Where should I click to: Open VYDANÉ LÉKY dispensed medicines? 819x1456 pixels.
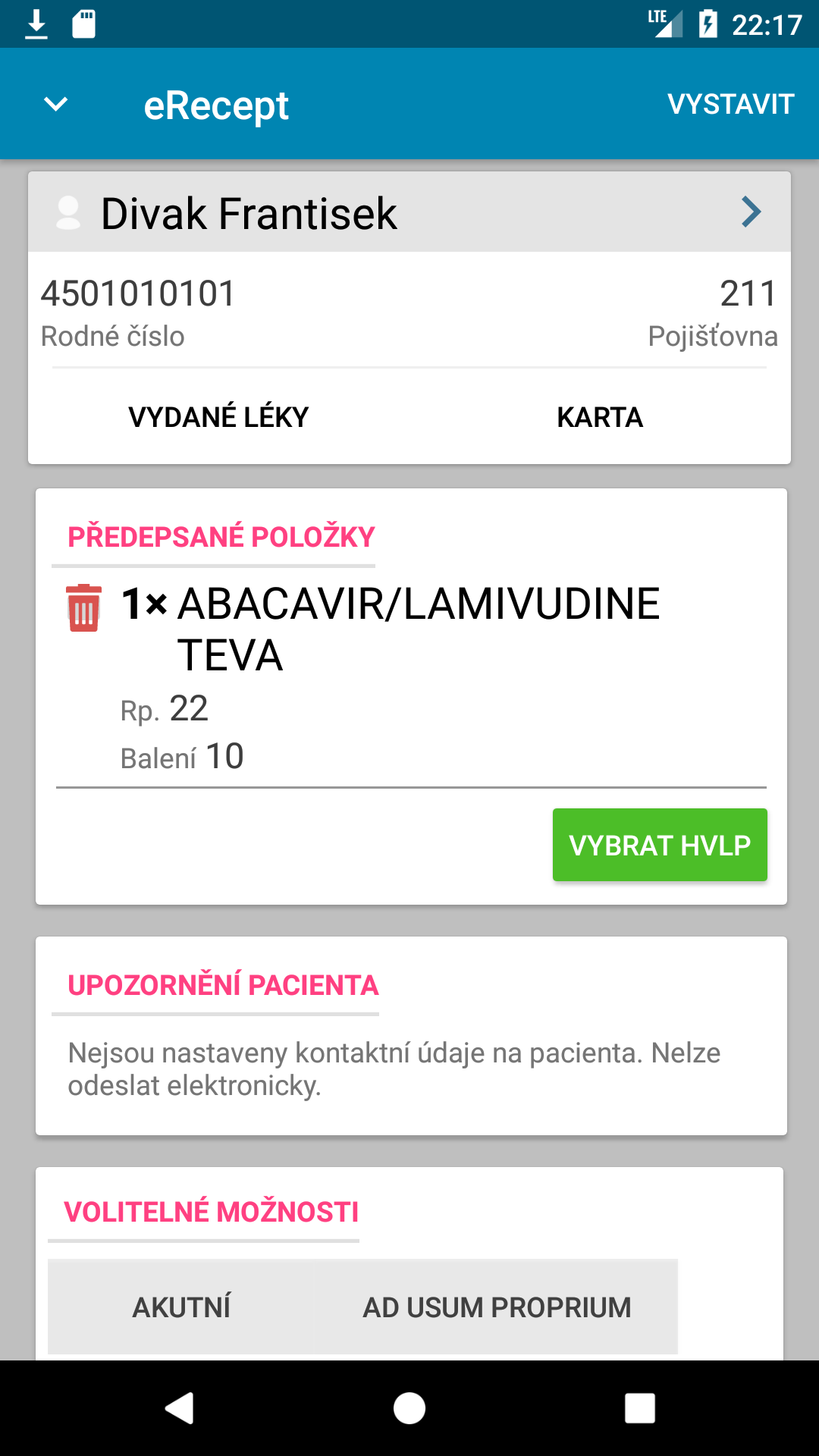[218, 417]
